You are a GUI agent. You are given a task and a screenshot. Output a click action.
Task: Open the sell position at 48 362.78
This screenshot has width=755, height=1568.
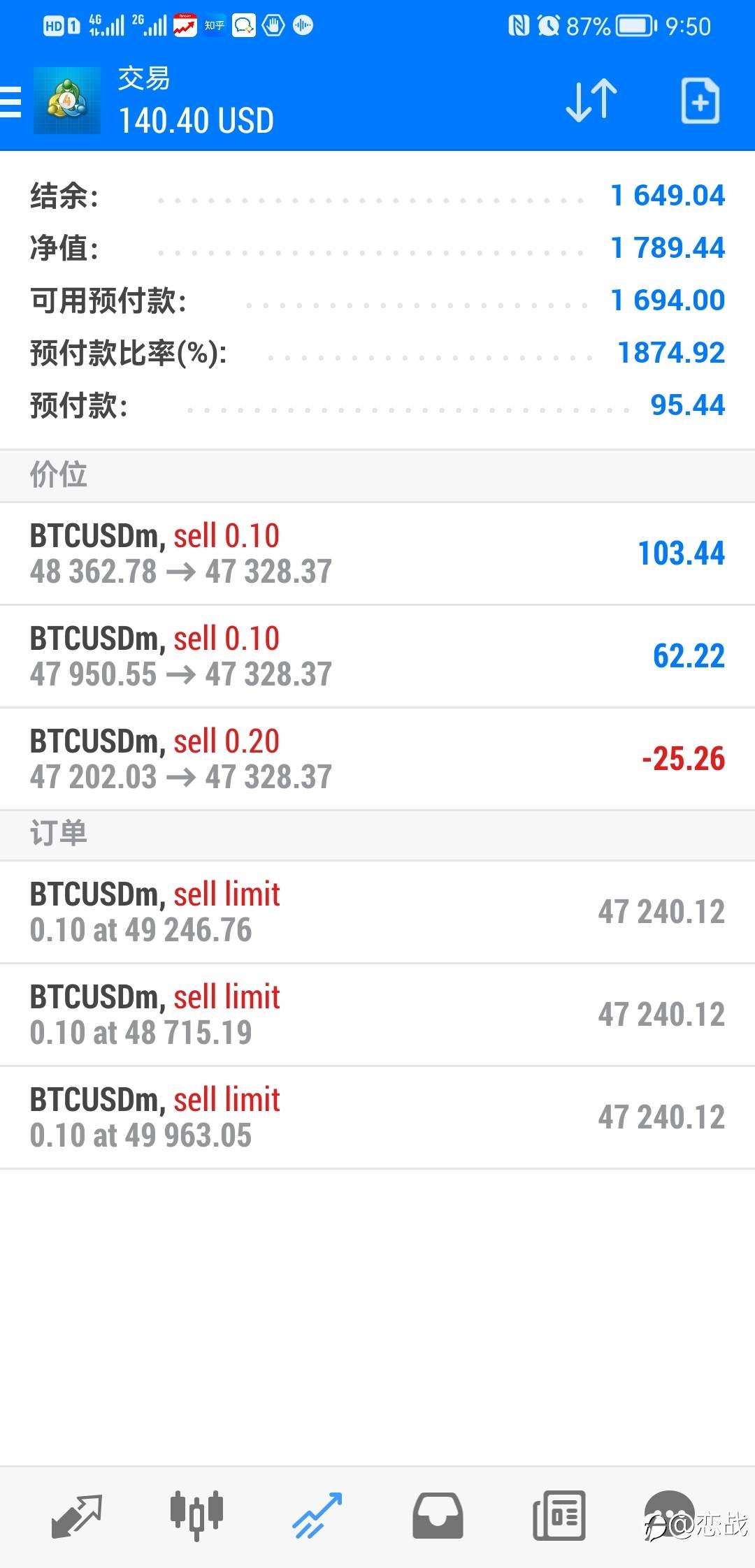pyautogui.click(x=377, y=553)
